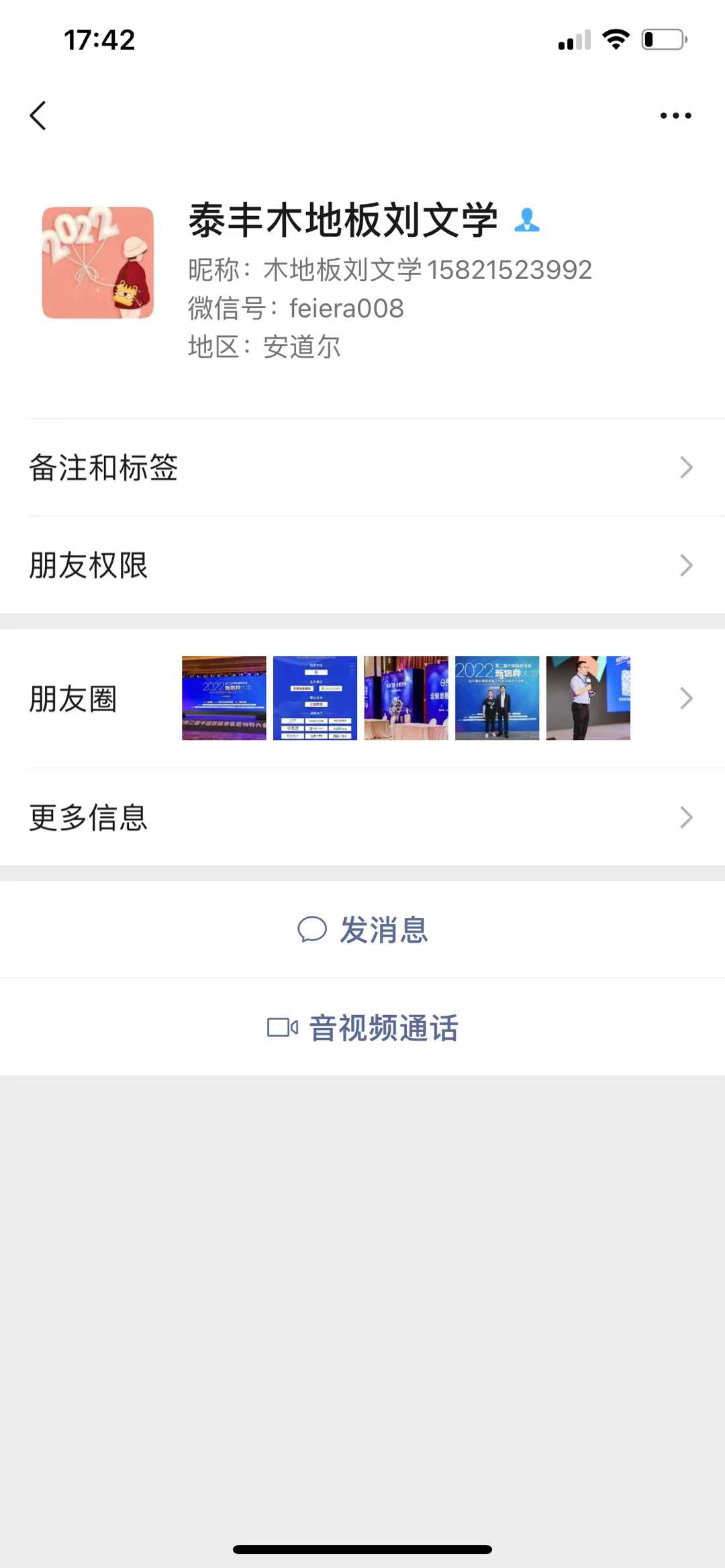The image size is (725, 1568).
Task: Open 备注和标签 settings
Action: (362, 468)
